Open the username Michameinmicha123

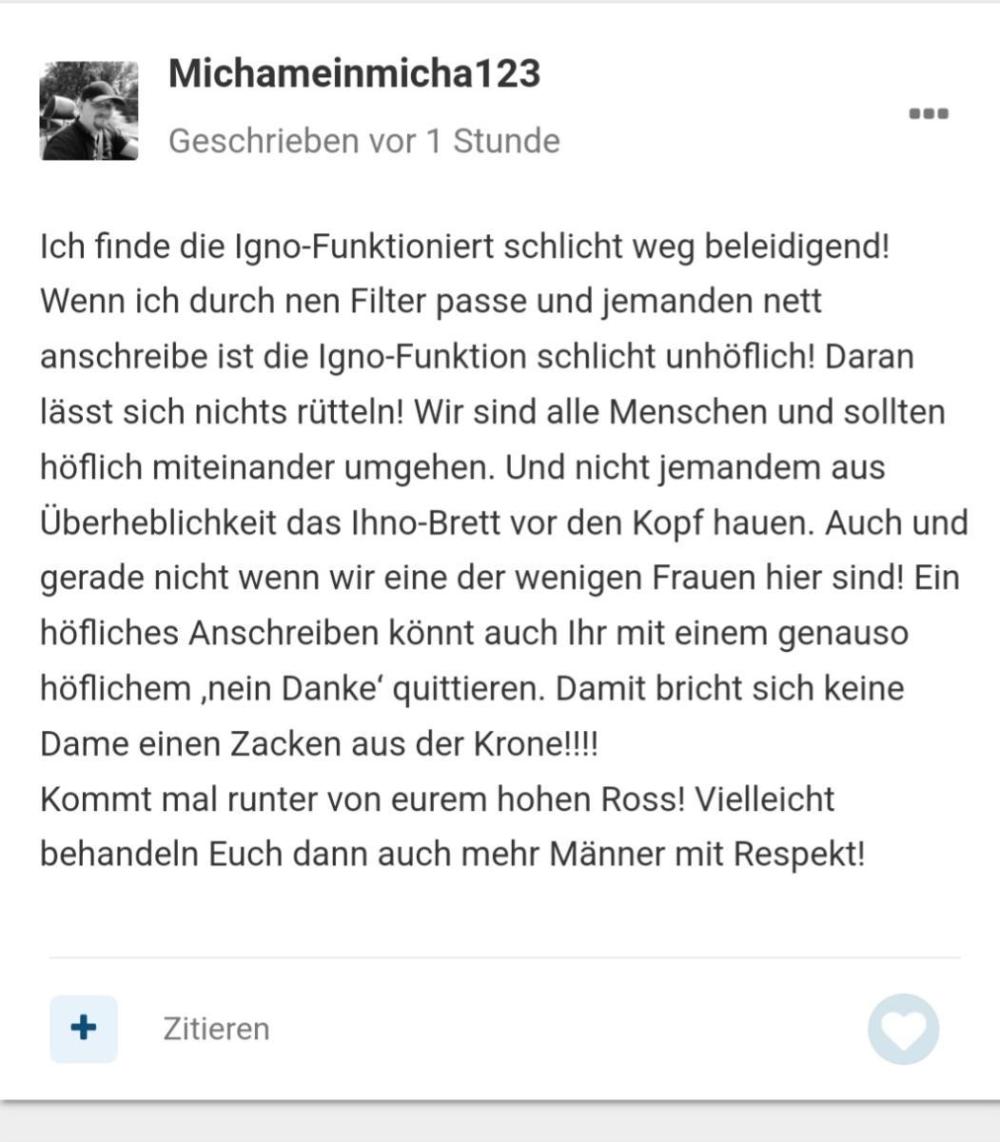354,74
